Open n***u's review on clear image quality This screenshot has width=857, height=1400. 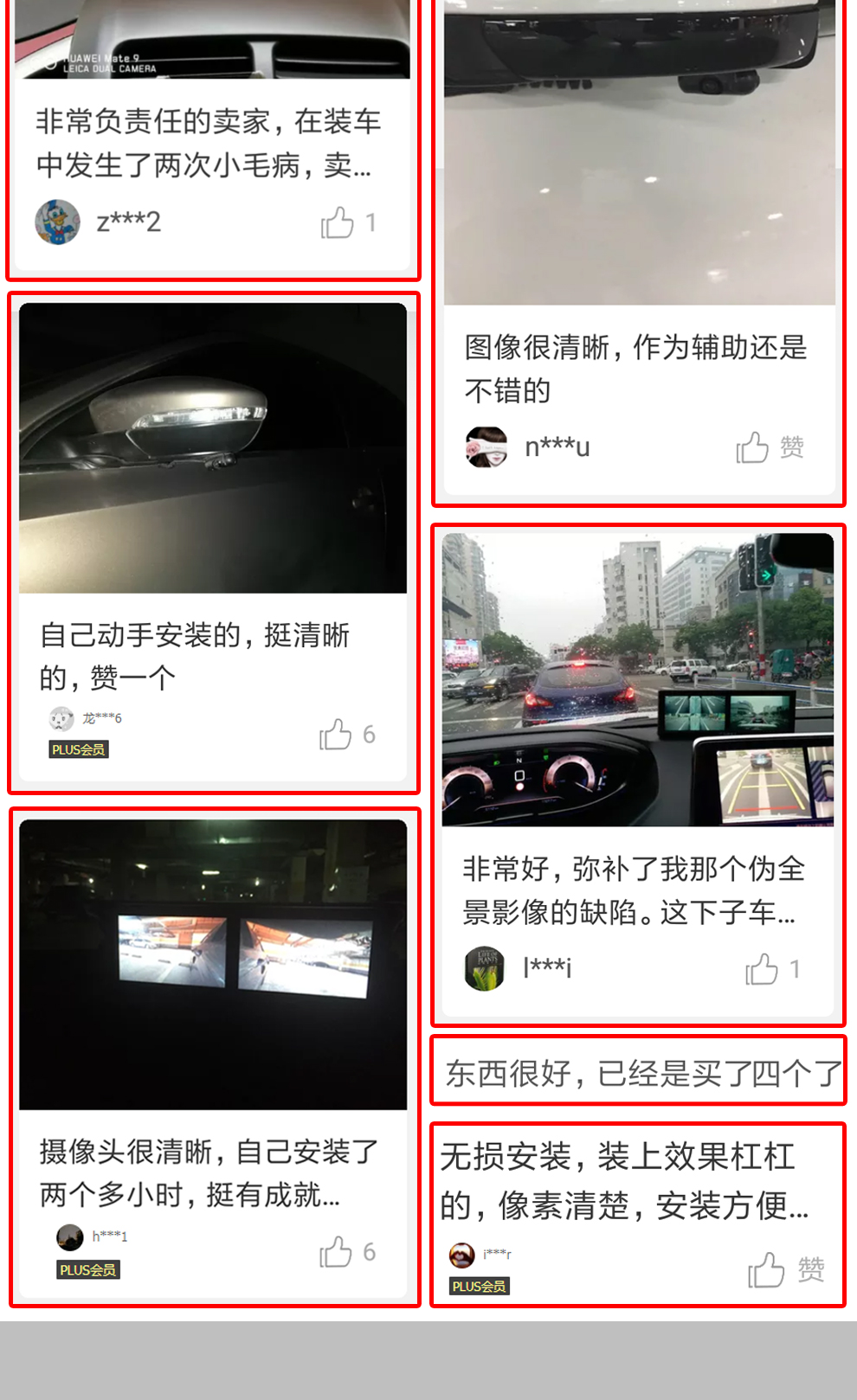(636, 369)
